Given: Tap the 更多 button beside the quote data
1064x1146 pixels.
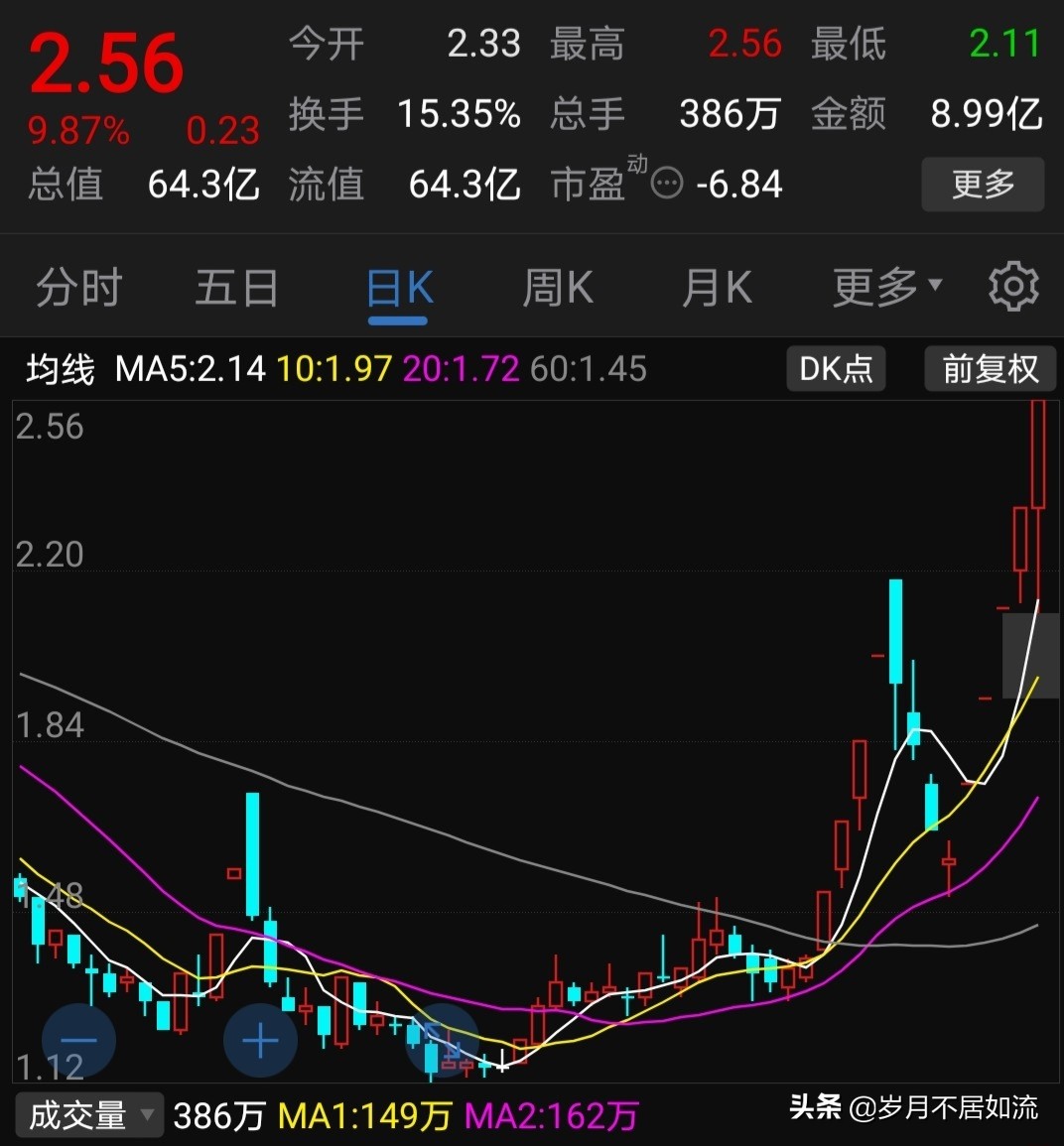Looking at the screenshot, I should pos(983,185).
